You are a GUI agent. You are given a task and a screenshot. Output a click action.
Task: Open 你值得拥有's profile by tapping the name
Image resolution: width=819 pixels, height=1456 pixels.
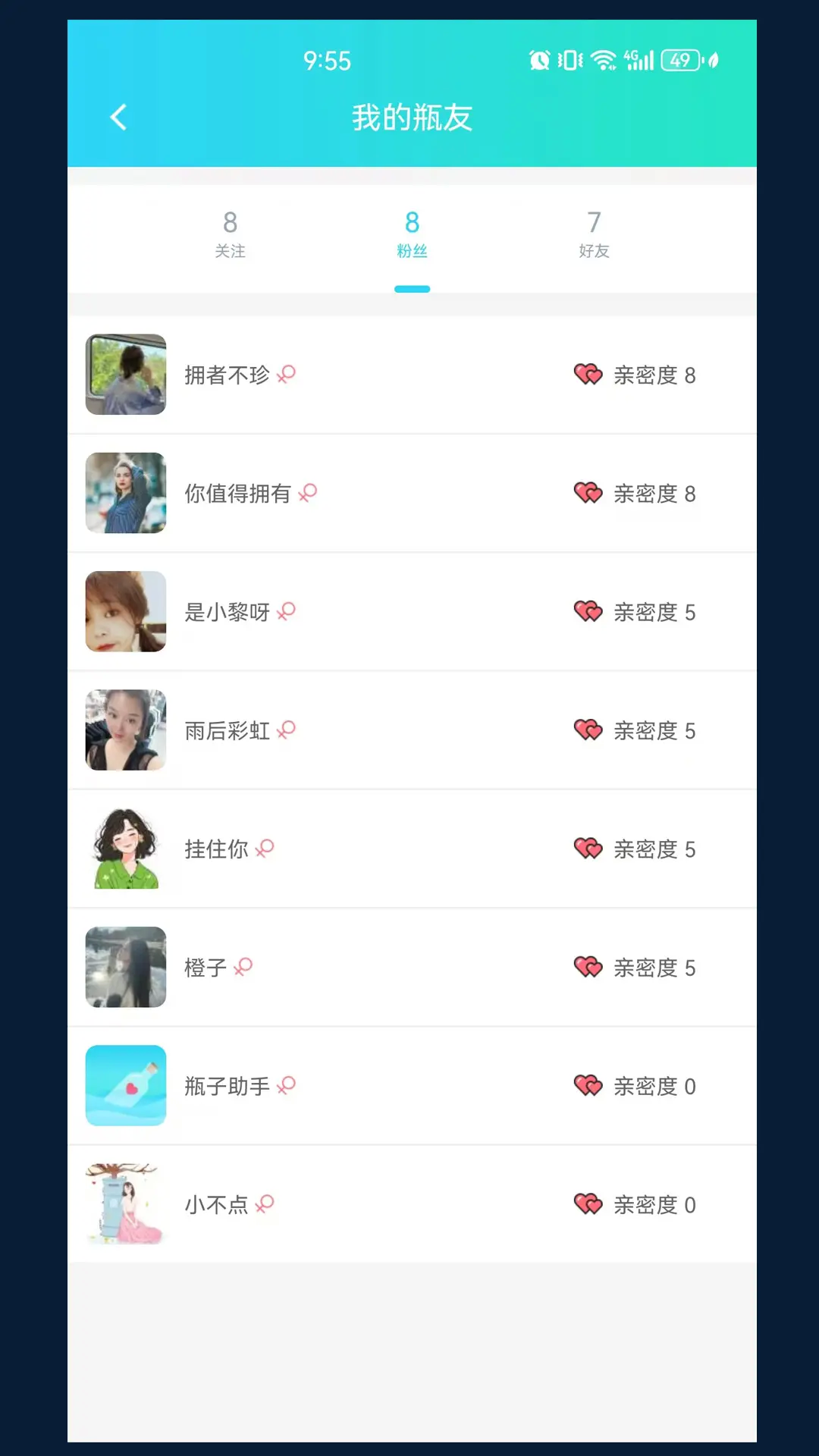click(x=237, y=492)
